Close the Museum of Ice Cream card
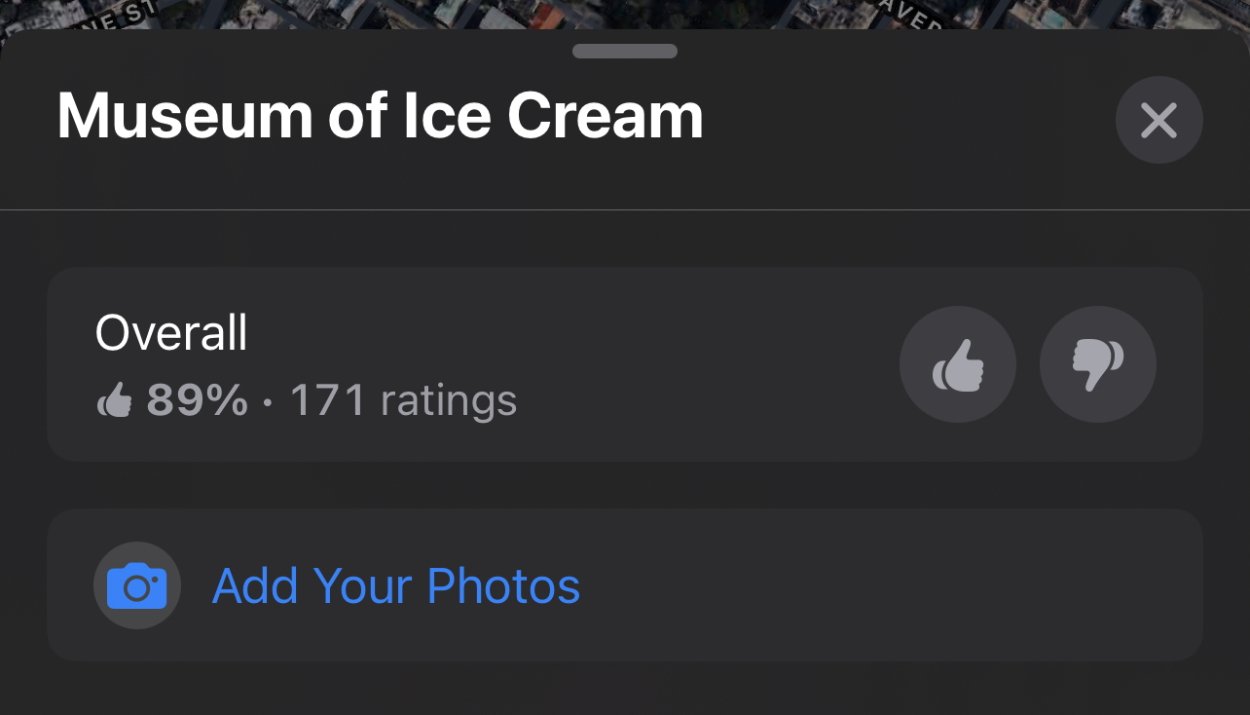The height and width of the screenshot is (715, 1250). [x=1158, y=121]
